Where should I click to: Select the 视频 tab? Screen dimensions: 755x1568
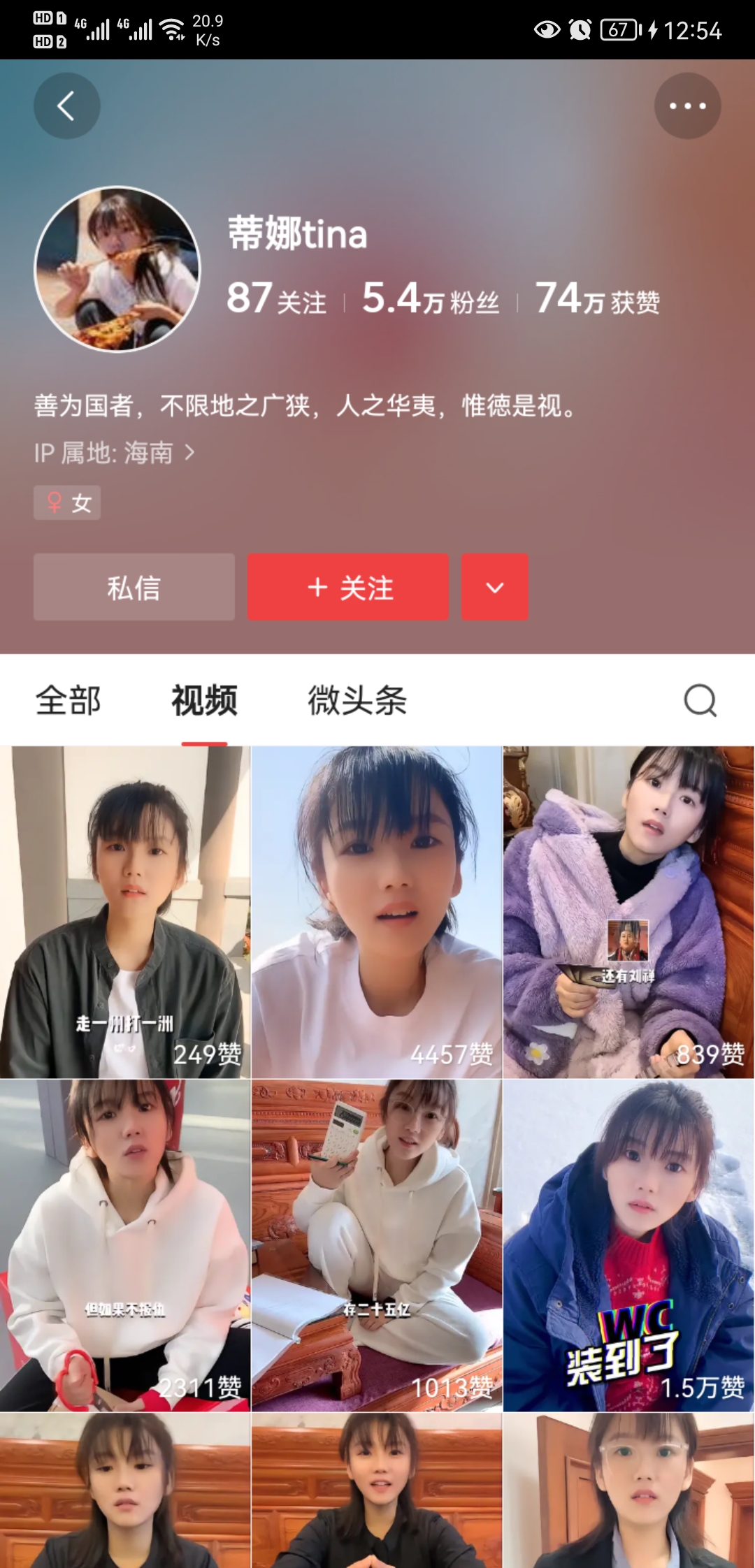pos(204,700)
